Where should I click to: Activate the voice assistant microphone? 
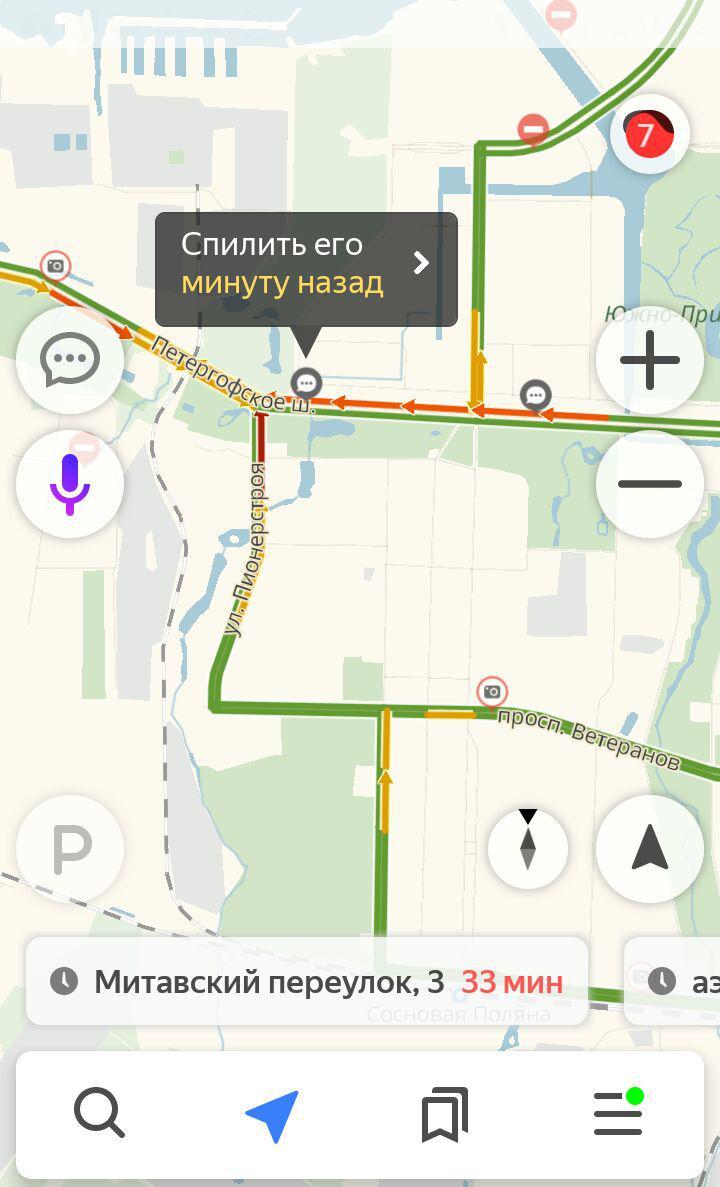pos(70,484)
